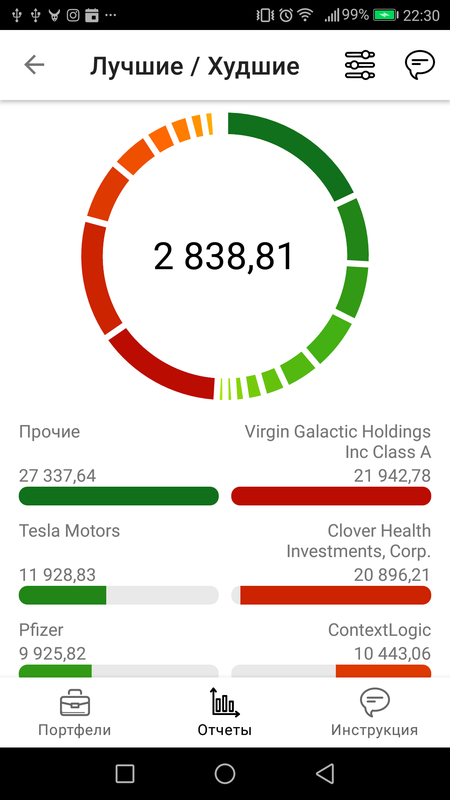Select the Отчеты tab

click(224, 712)
